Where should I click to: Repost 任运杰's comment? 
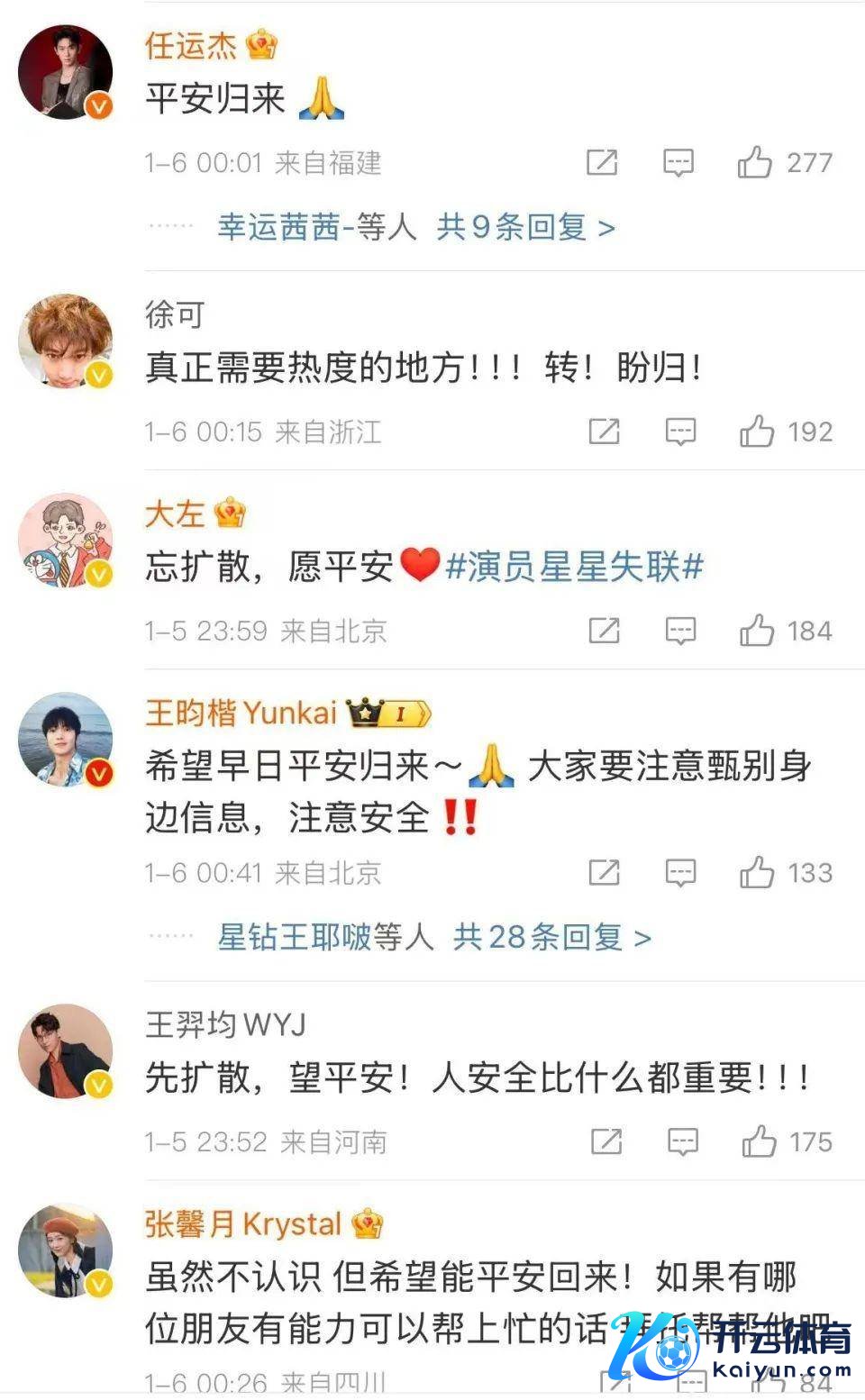602,163
